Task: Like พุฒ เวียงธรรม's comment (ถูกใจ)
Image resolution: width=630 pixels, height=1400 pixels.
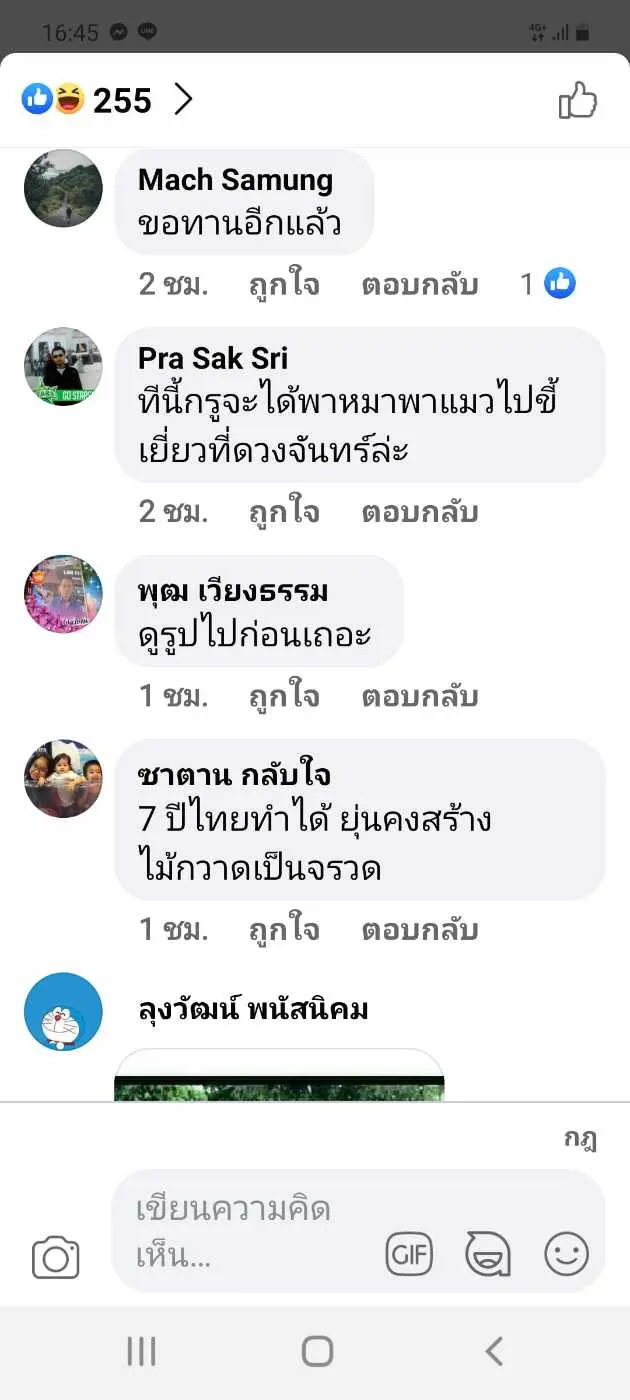Action: [x=284, y=696]
